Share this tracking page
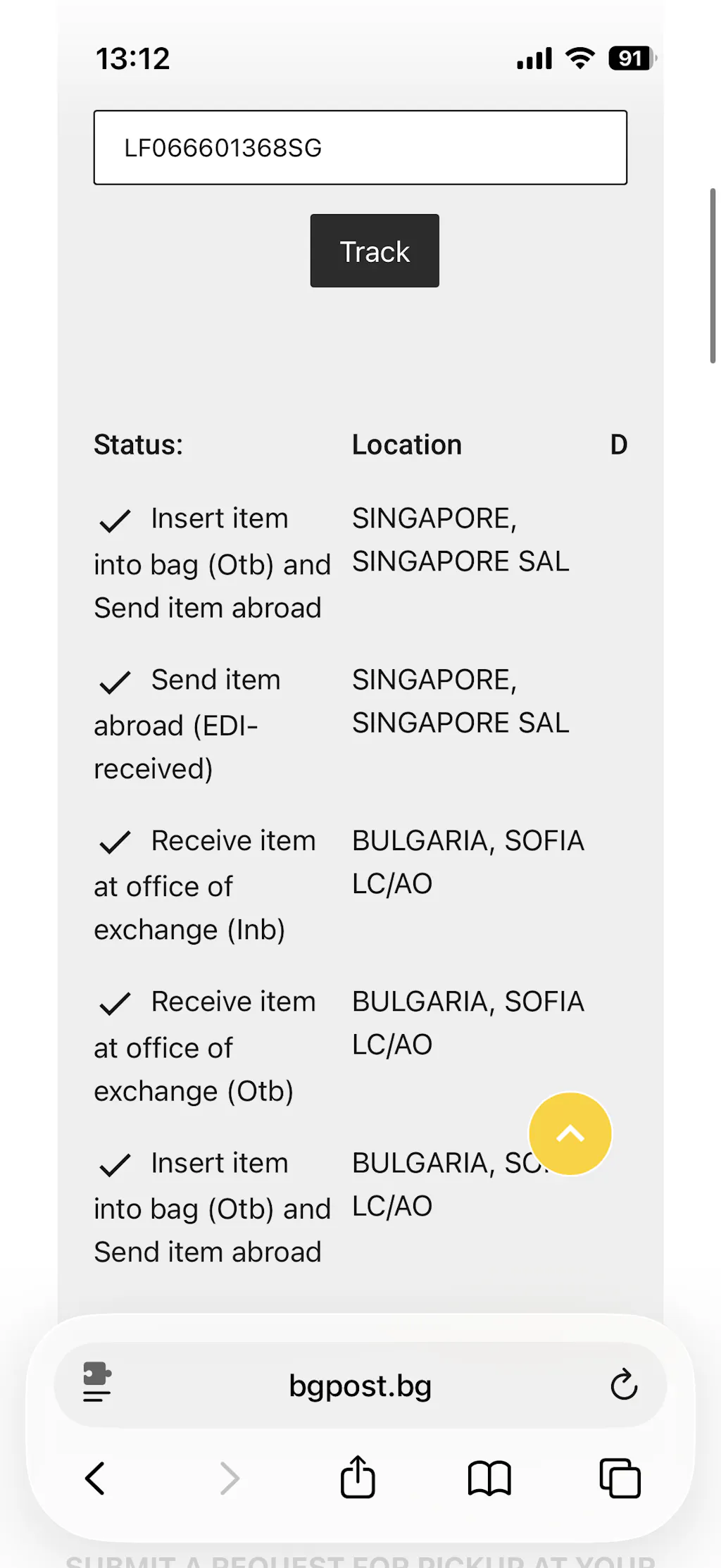Screen dimensions: 721x1568 point(358,1477)
